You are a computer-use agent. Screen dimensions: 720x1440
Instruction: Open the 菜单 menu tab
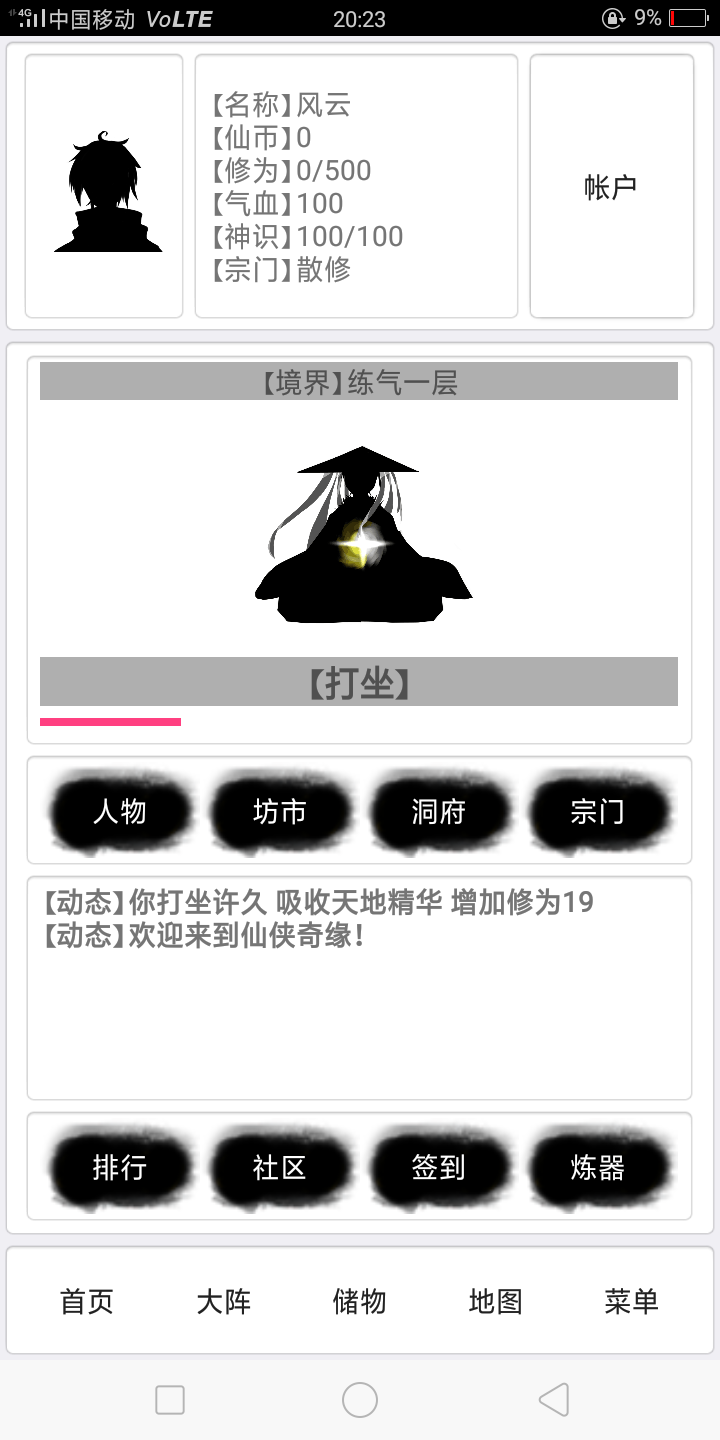pyautogui.click(x=630, y=1300)
